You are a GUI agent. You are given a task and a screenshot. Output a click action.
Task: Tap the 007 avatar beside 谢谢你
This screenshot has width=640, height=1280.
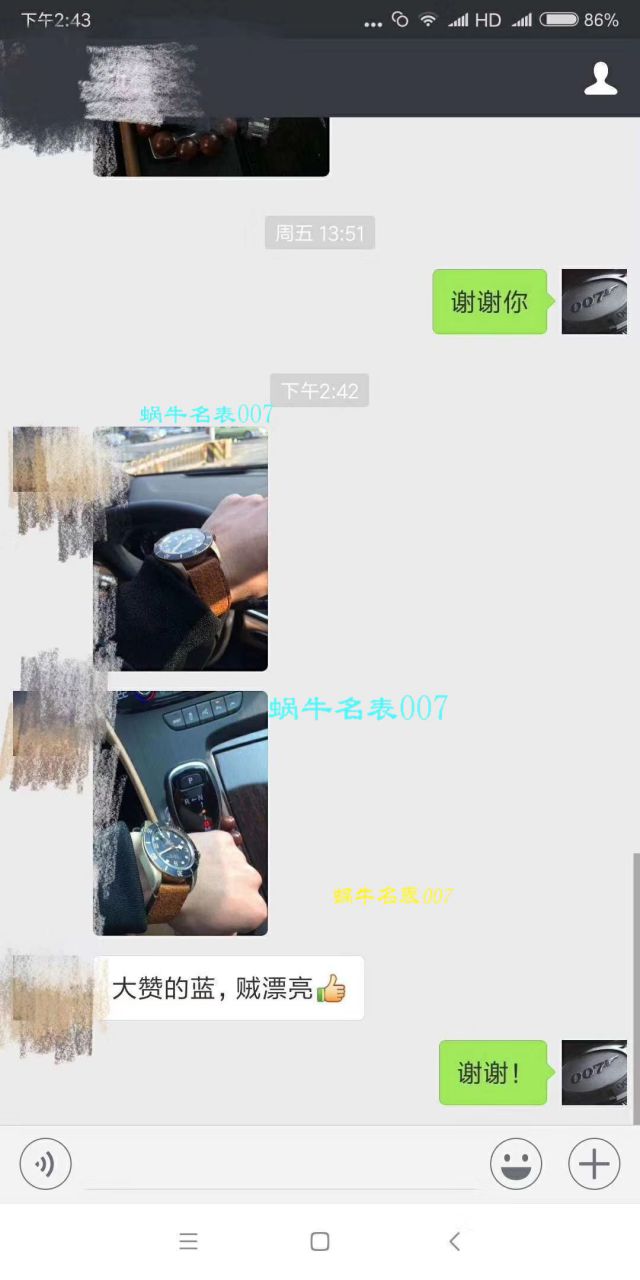[594, 301]
